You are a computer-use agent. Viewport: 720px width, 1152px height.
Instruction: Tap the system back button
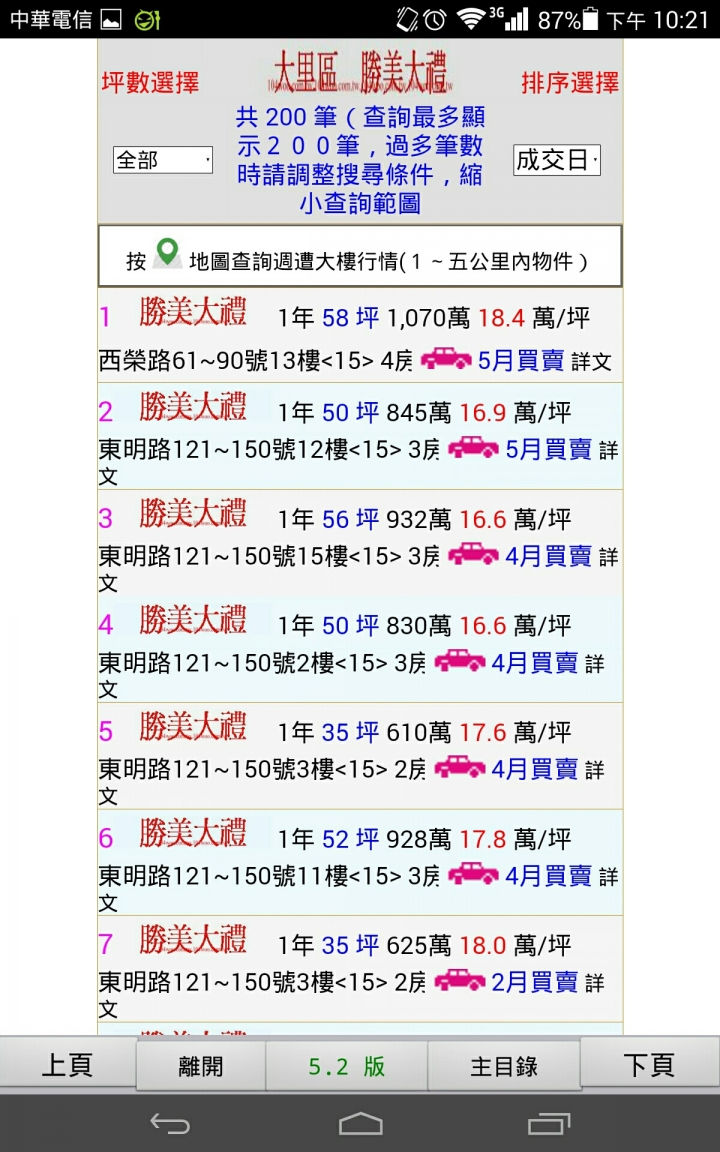170,1124
